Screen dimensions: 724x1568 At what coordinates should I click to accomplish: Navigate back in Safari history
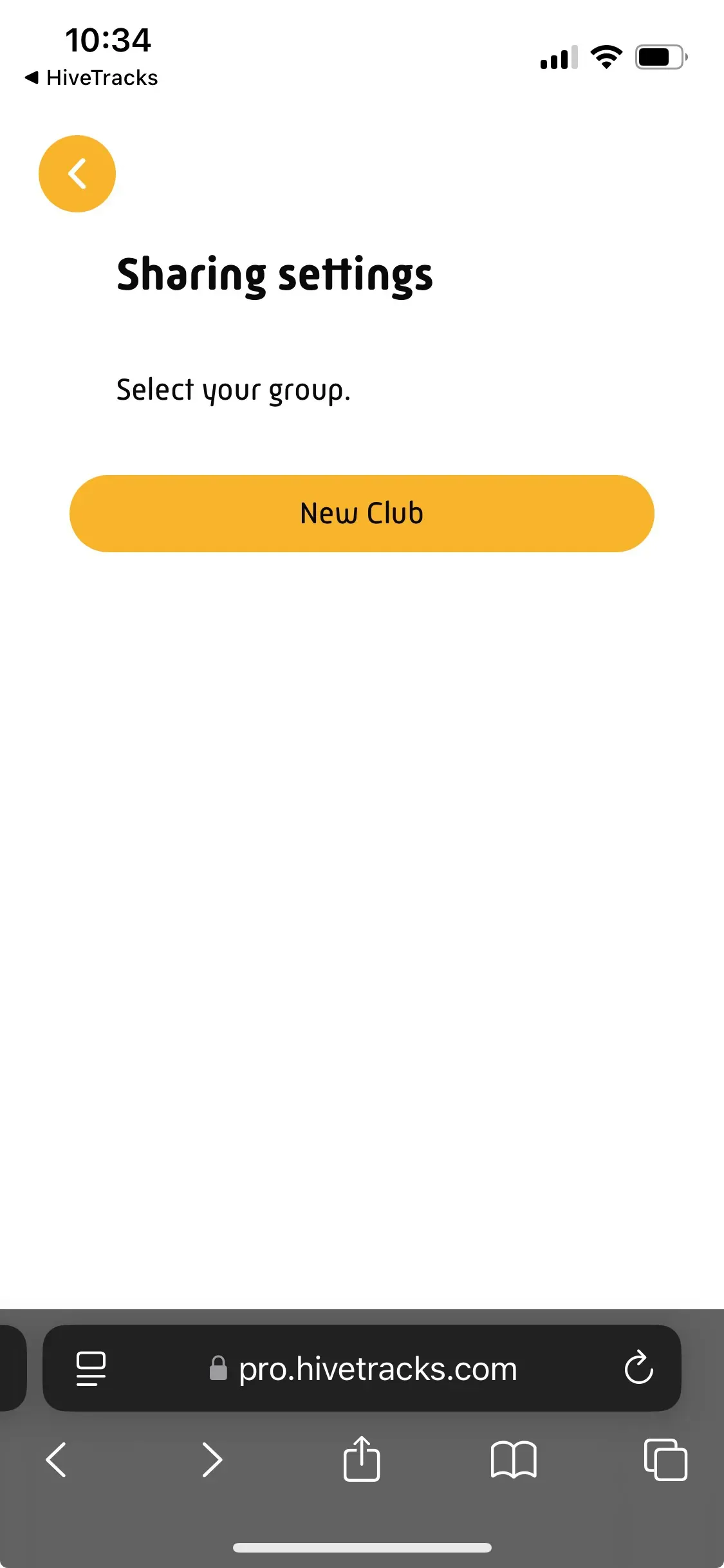point(57,1459)
